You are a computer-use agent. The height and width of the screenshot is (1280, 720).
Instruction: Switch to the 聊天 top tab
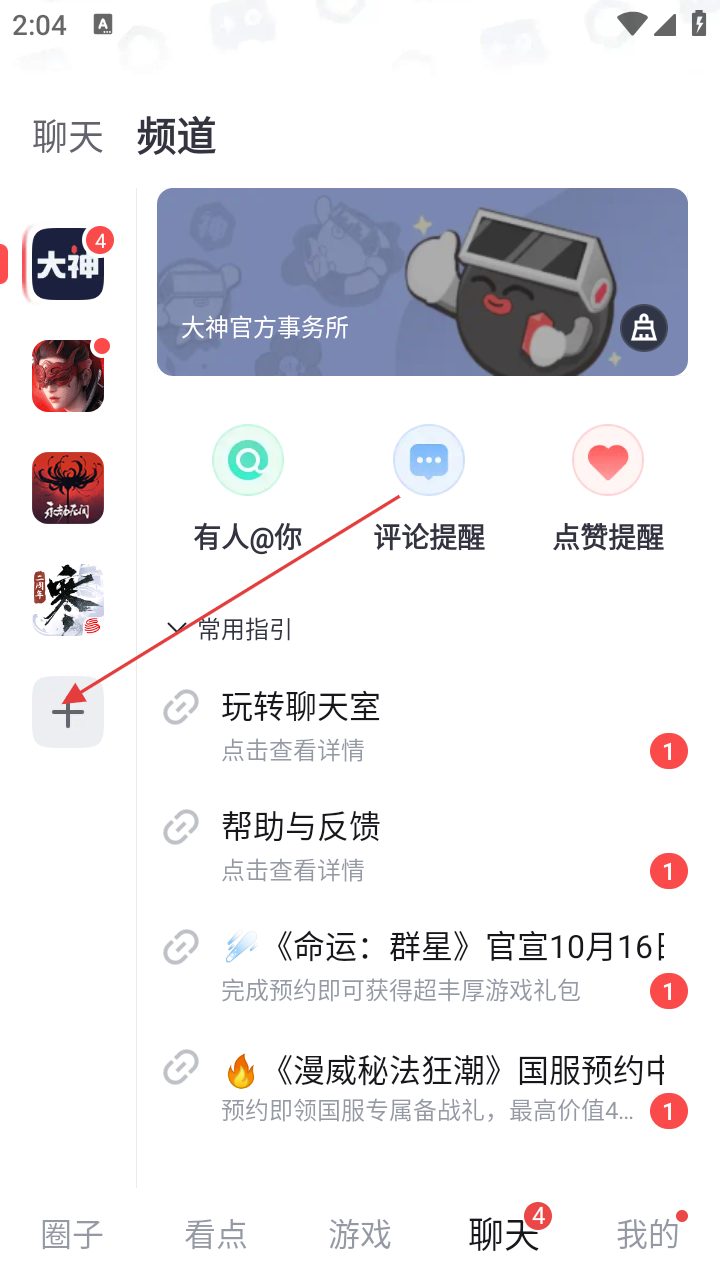click(x=67, y=137)
